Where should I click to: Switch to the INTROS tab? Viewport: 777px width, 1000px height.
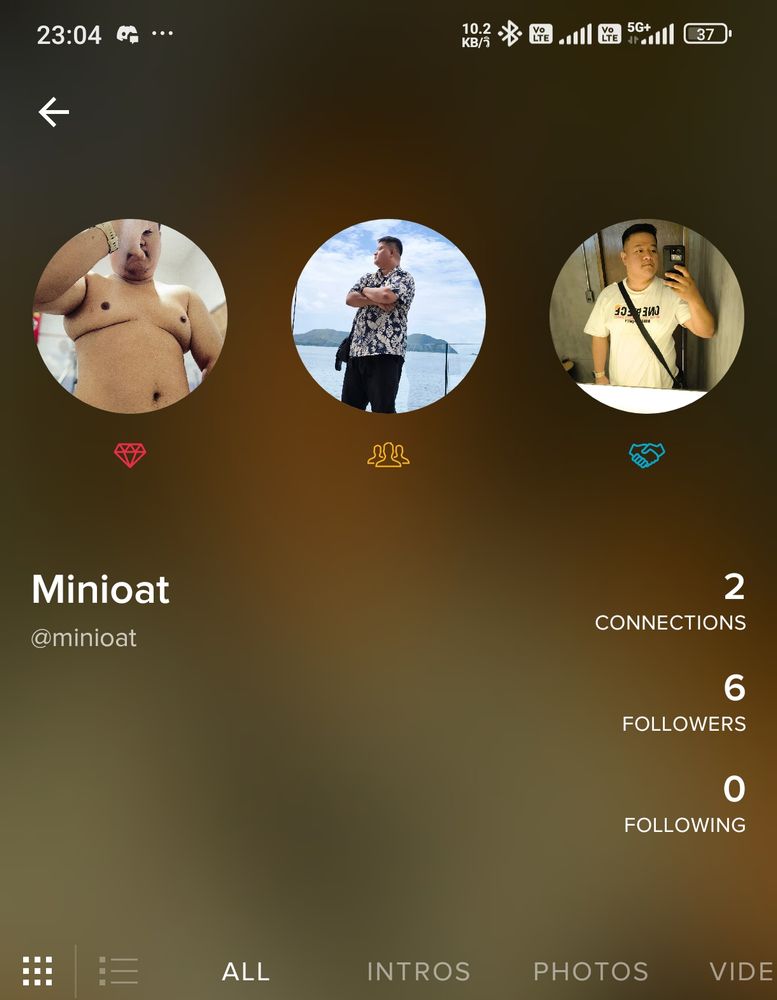click(x=418, y=971)
